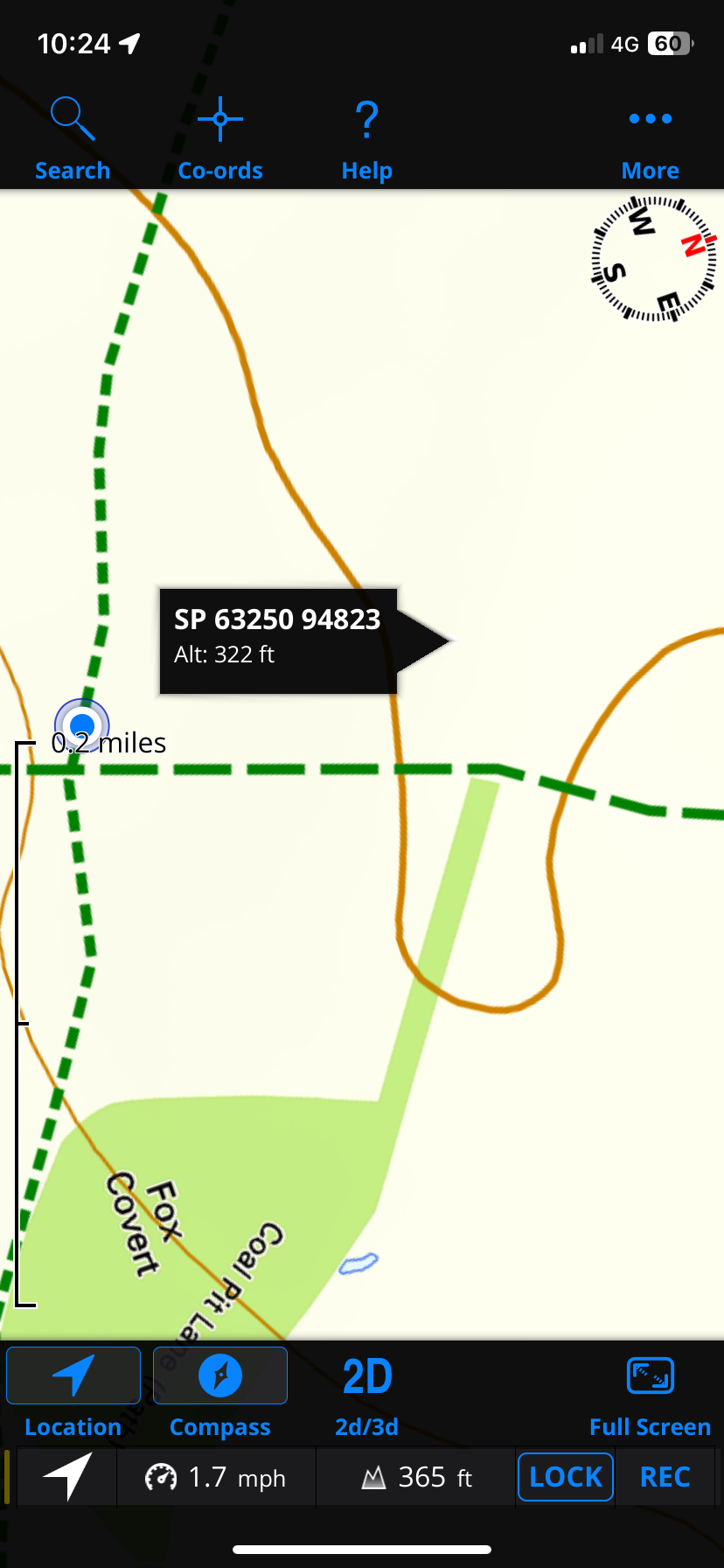Tap the compass rose on the map
Viewport: 724px width, 1568px height.
654,259
